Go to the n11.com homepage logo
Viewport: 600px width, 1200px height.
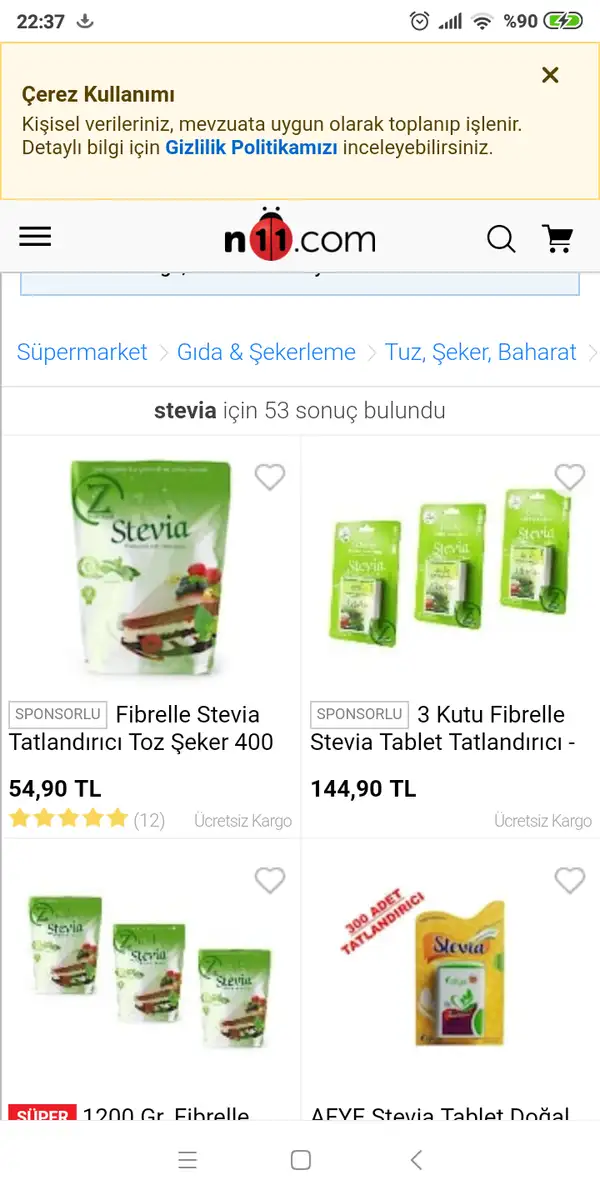pyautogui.click(x=299, y=238)
